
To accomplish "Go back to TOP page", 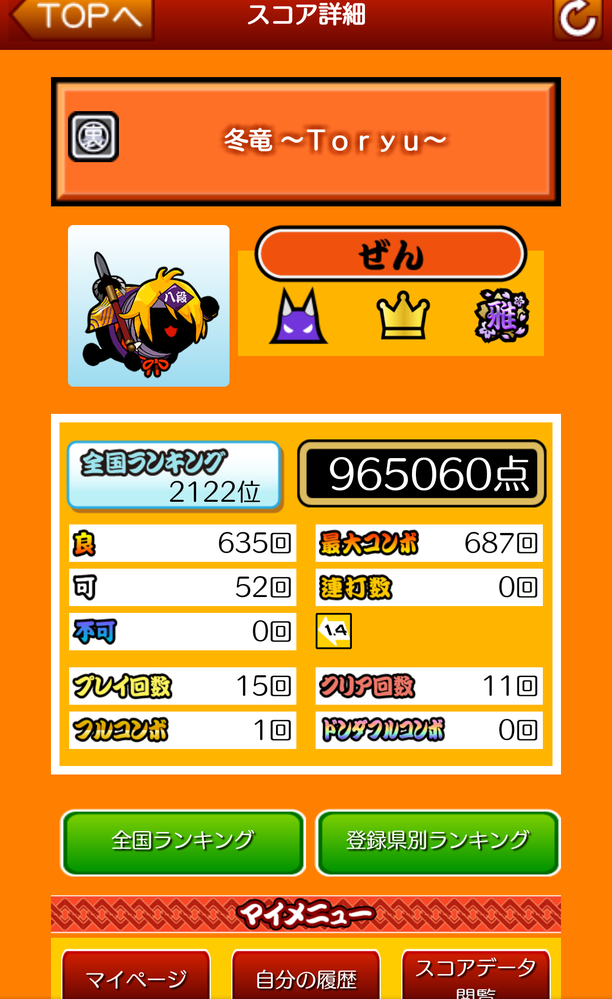I will coord(82,18).
